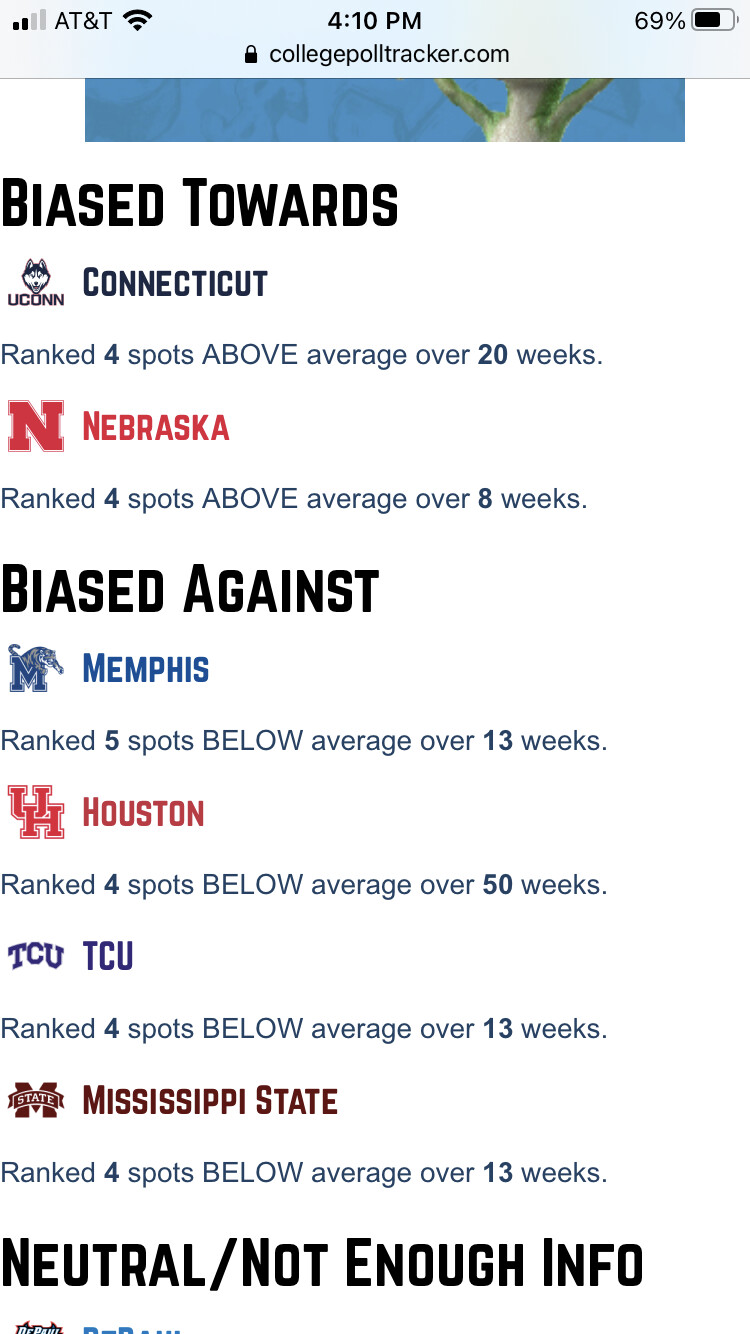The height and width of the screenshot is (1334, 750).
Task: Tap the collegepolltracker.com address bar
Action: (x=376, y=54)
